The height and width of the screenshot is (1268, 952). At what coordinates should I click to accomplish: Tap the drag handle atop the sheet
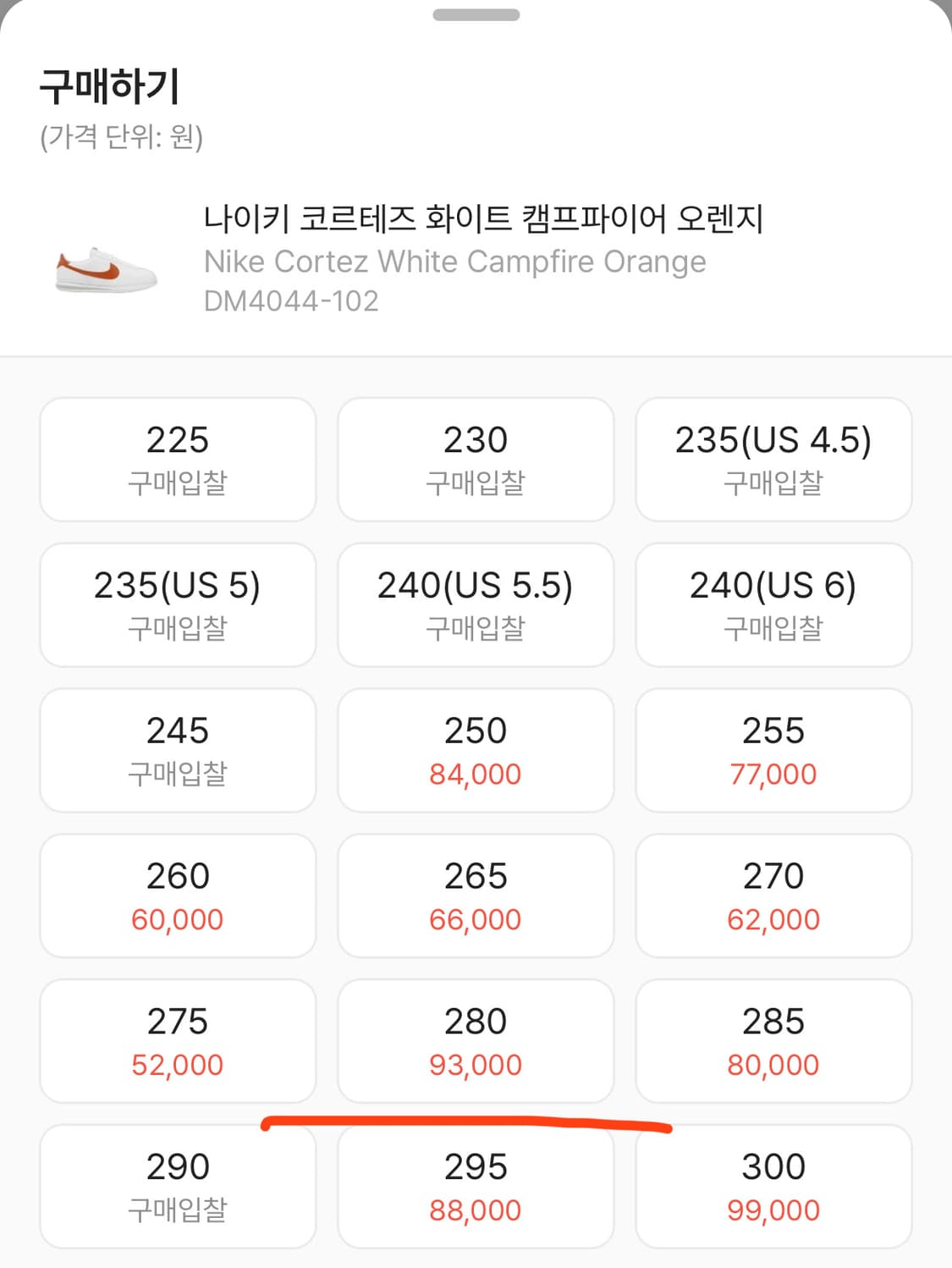click(476, 12)
